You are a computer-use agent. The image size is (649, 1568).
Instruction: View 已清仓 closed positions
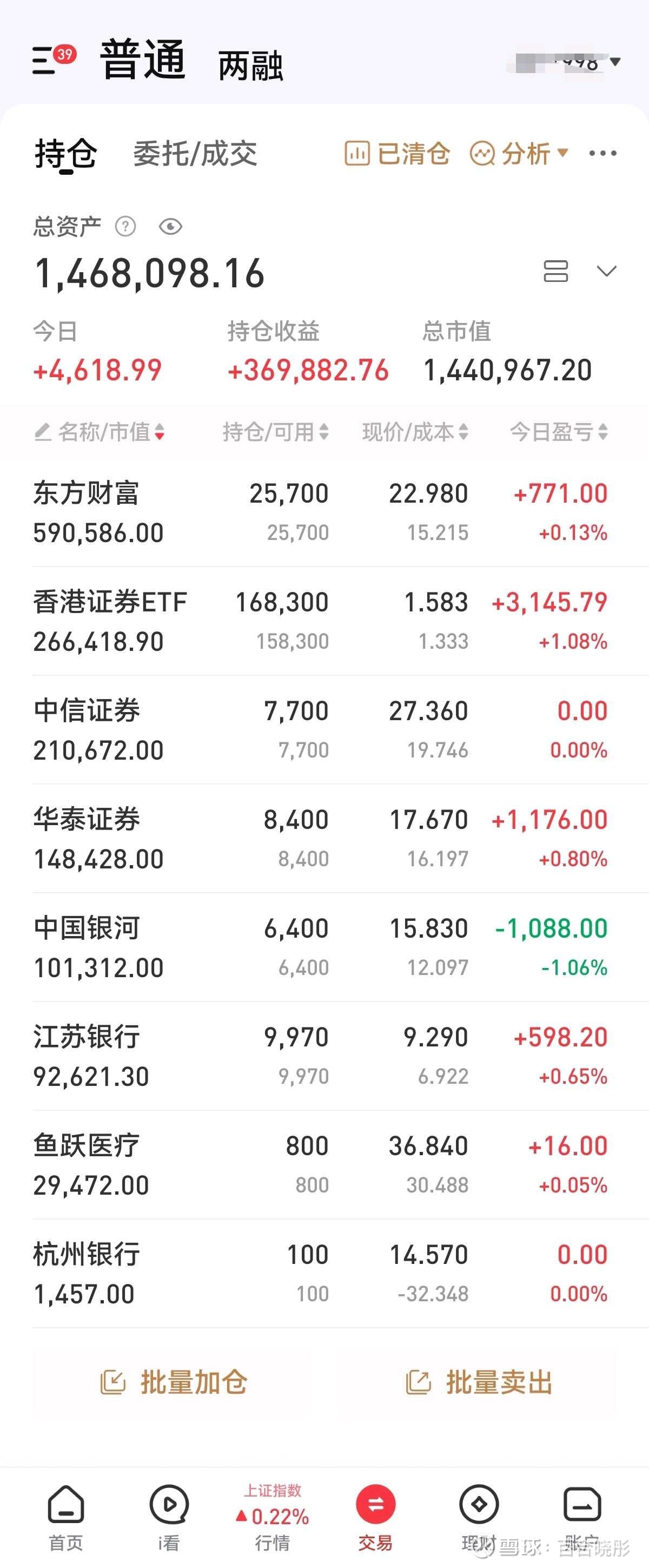click(x=397, y=154)
